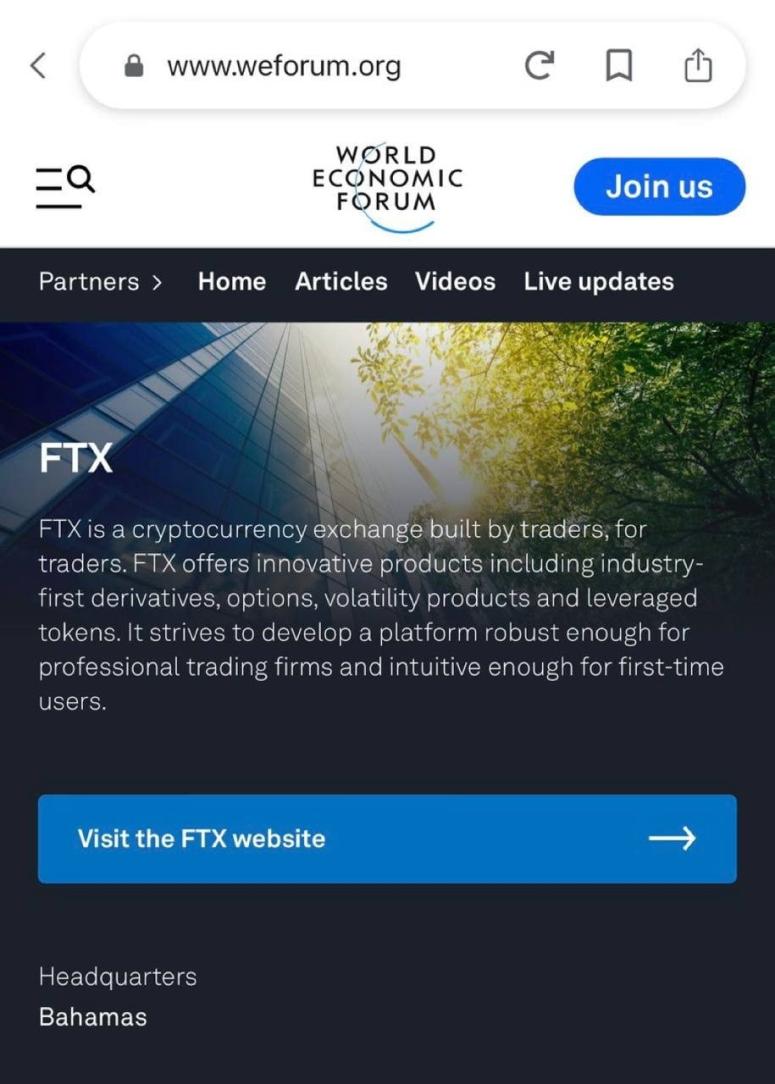Open the Live updates tab
Screen dimensions: 775x1084
click(x=599, y=282)
